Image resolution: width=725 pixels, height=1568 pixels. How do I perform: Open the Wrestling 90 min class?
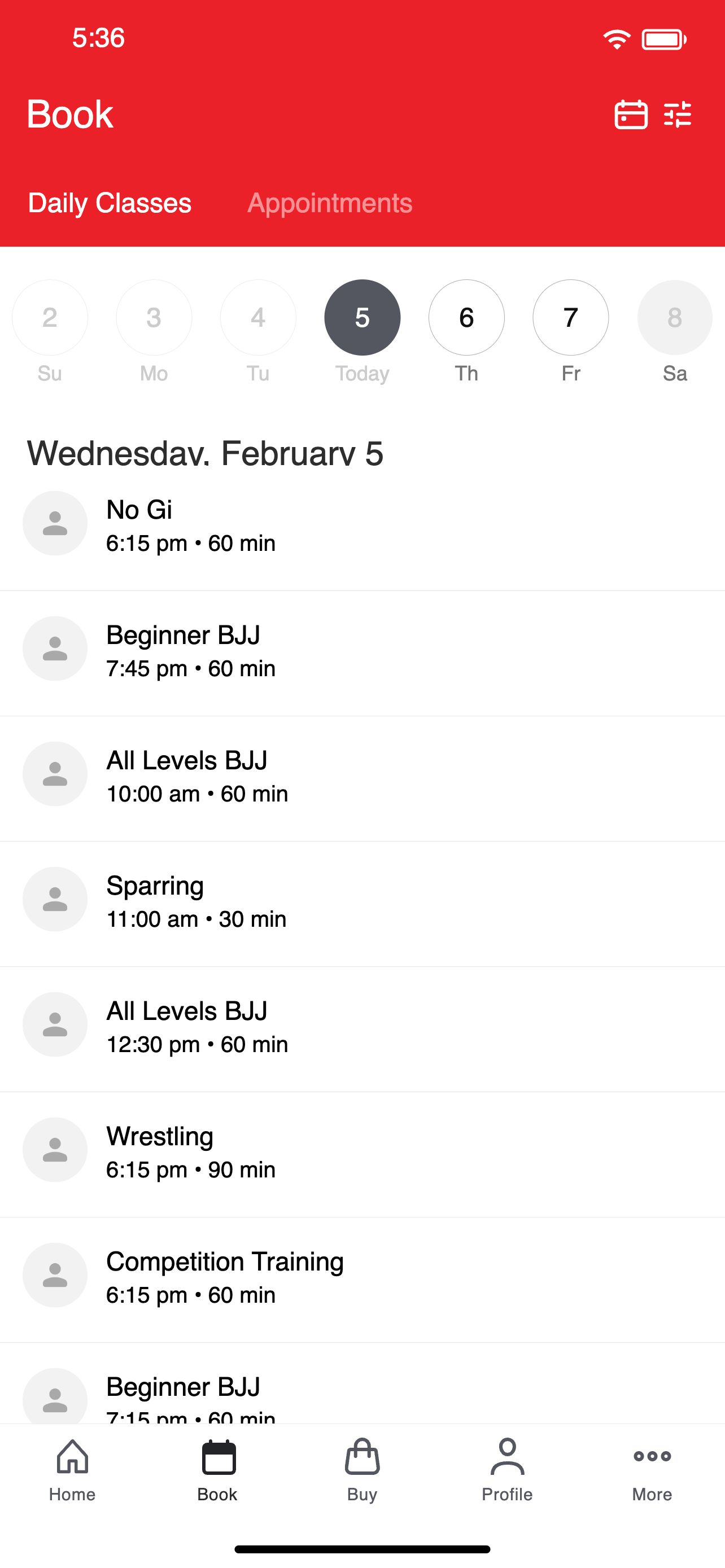point(362,1154)
